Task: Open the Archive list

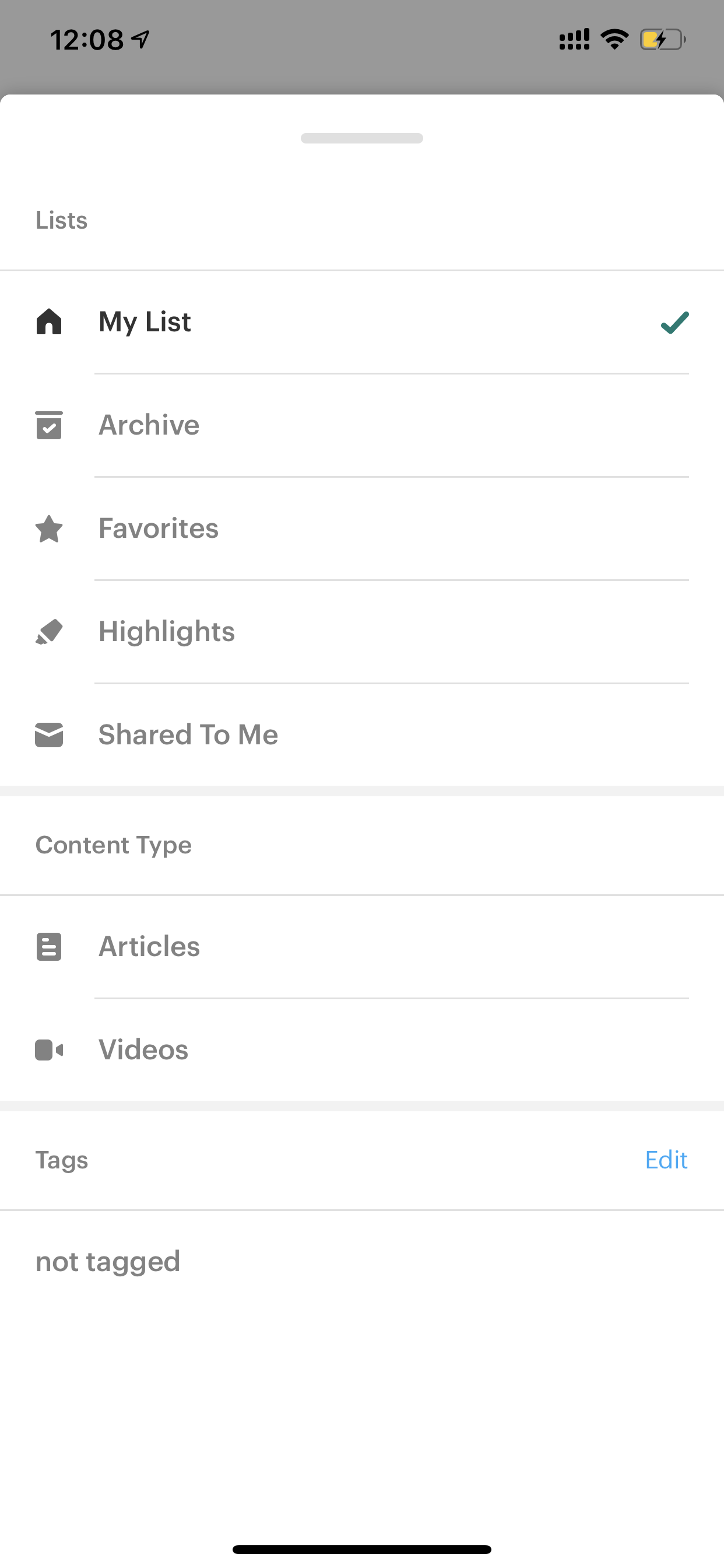Action: tap(362, 425)
